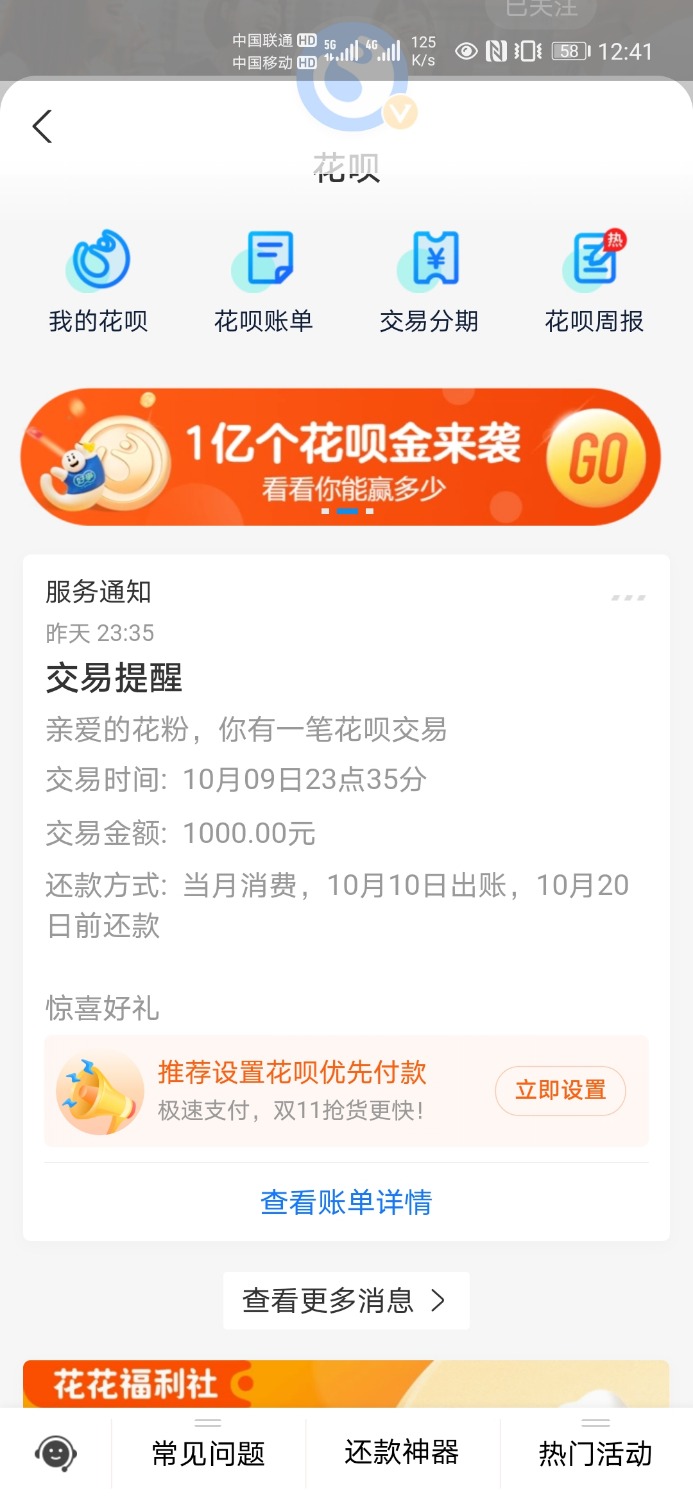Screen dimensions: 693x1500
Task: Open 查看更多消息
Action: pos(345,1300)
